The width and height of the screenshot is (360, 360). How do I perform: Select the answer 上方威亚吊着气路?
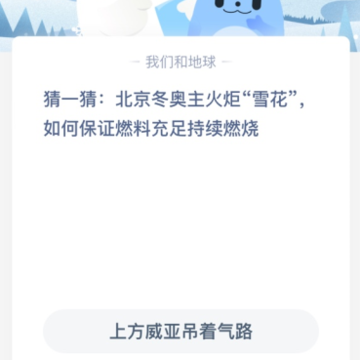click(181, 331)
